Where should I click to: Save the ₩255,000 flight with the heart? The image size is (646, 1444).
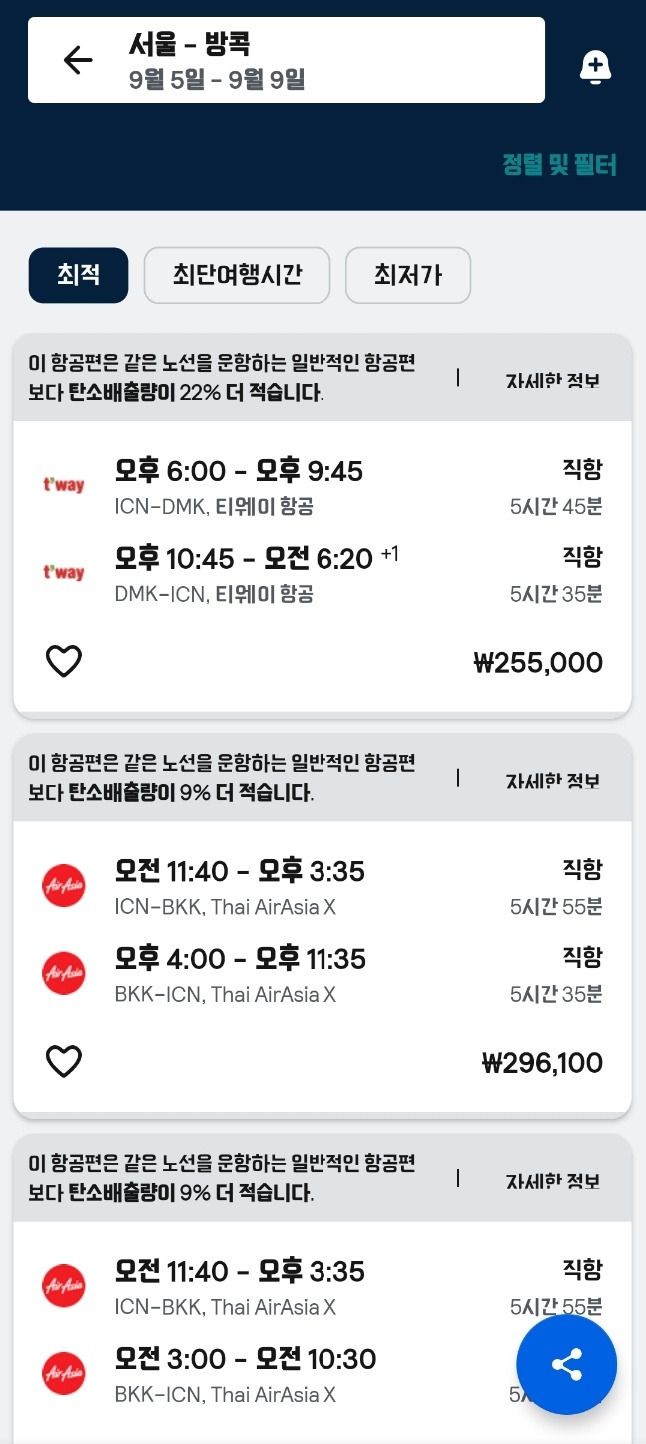pos(64,661)
